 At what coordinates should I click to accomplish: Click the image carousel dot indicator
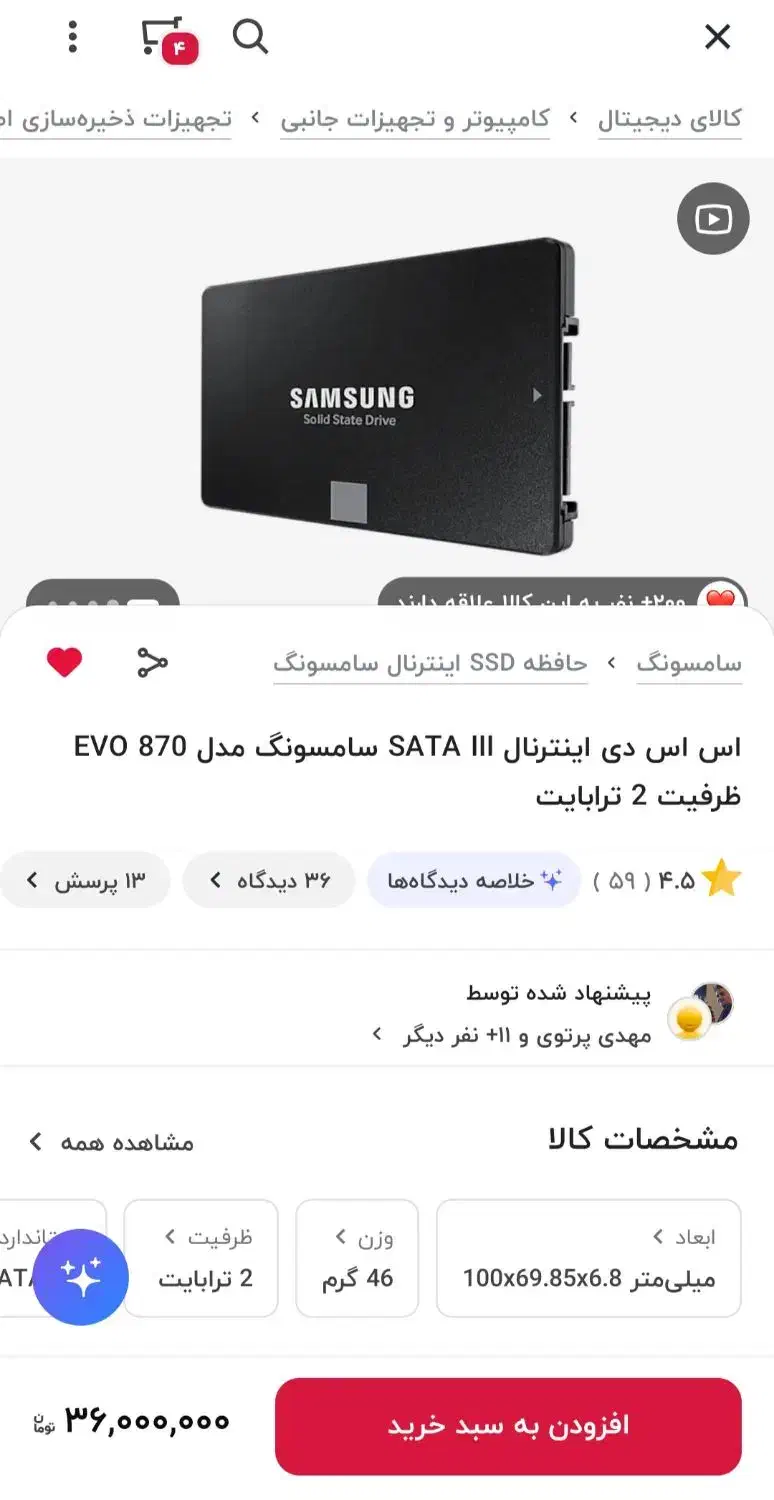100,604
